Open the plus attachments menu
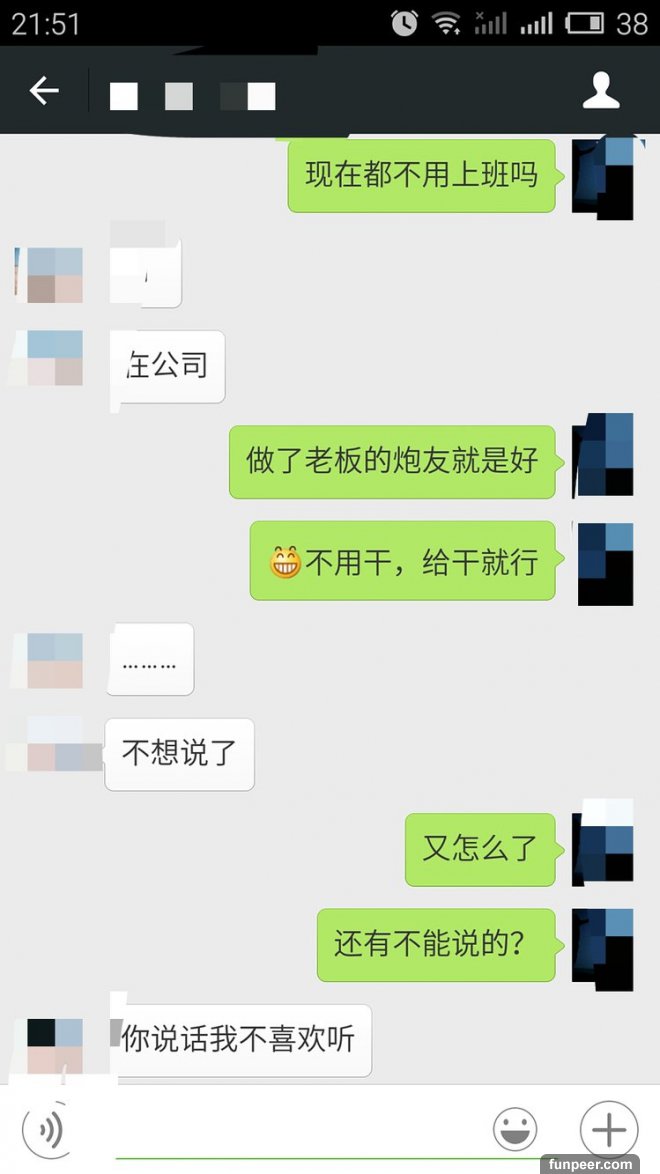The width and height of the screenshot is (660, 1174). point(609,1130)
